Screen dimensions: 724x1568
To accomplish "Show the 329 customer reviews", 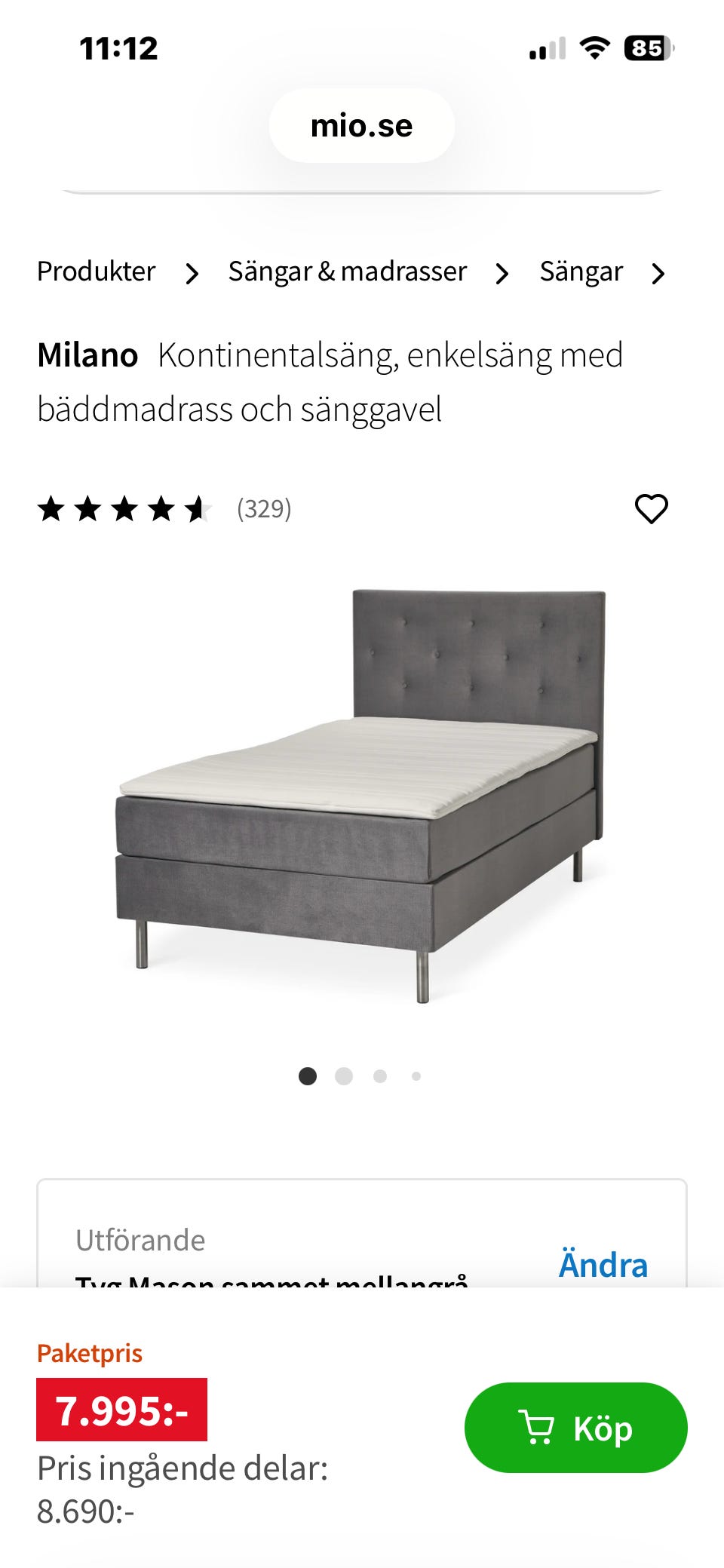I will tap(263, 509).
